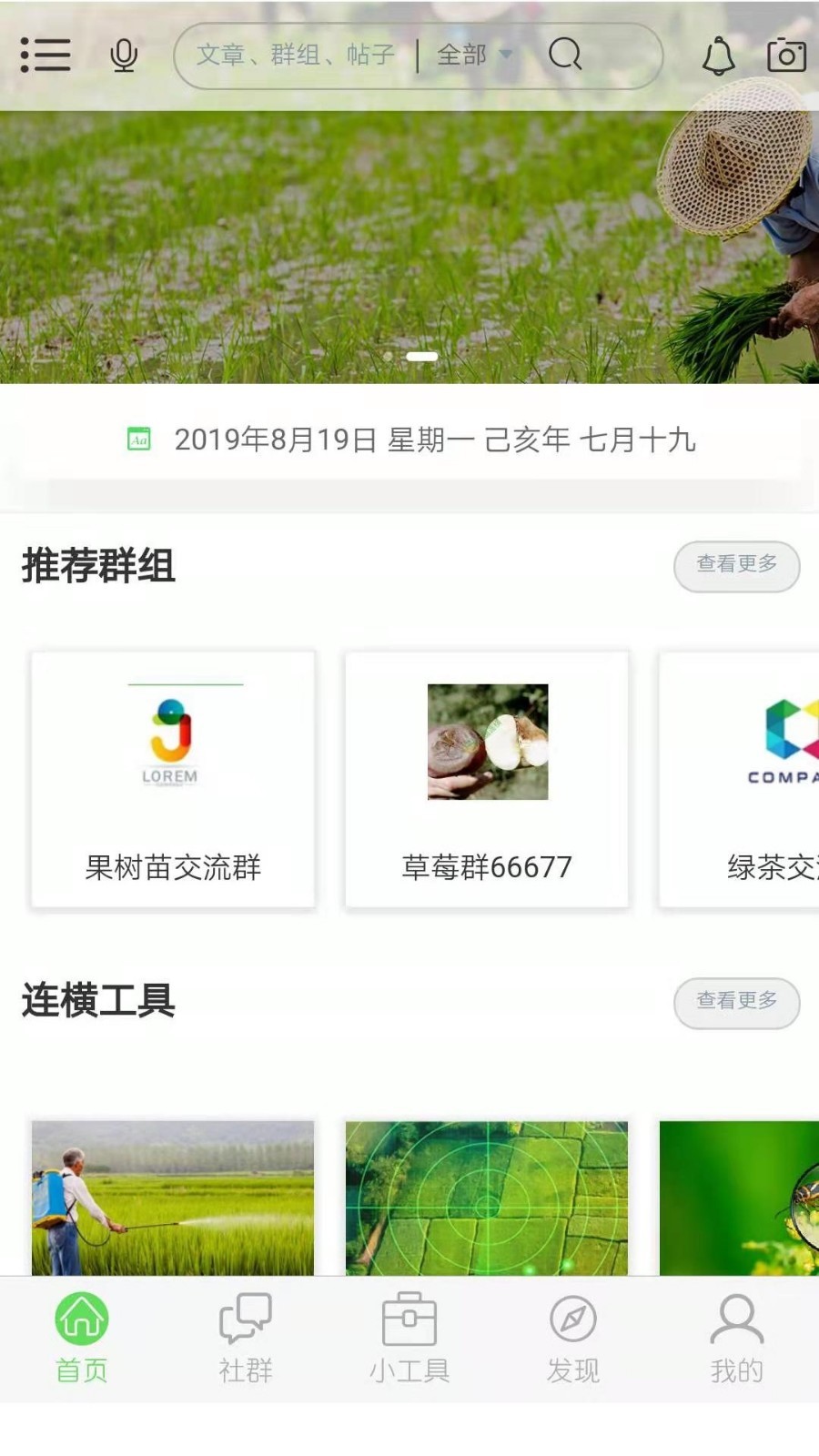
Task: Open the camera scanner icon
Action: click(x=784, y=55)
